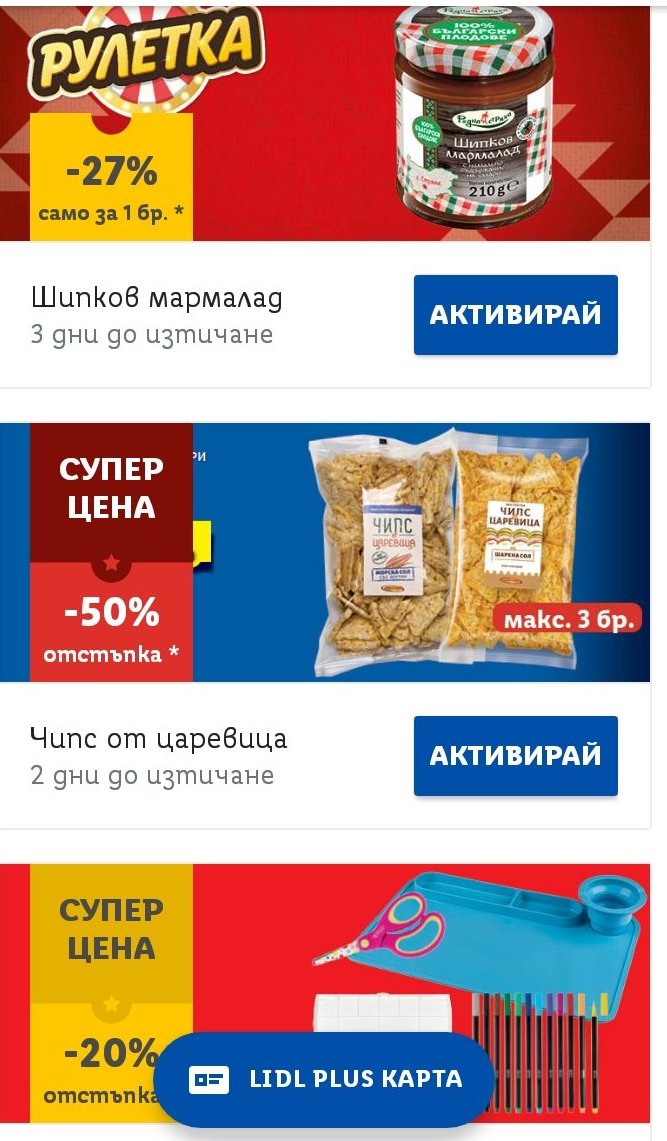Activate the Шипков мармалад coupon
Image resolution: width=667 pixels, height=1141 pixels.
pos(515,315)
